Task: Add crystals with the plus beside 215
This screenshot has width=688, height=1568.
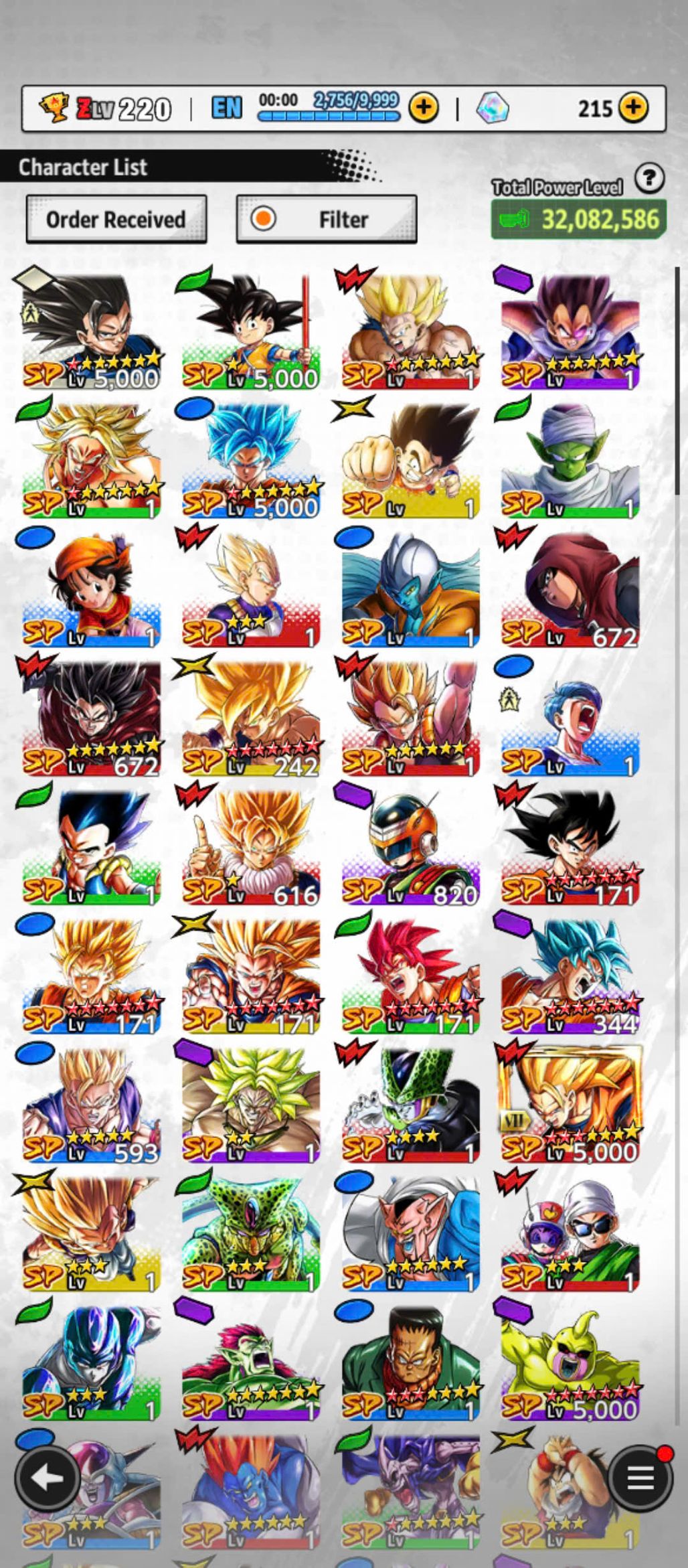Action: (x=632, y=107)
